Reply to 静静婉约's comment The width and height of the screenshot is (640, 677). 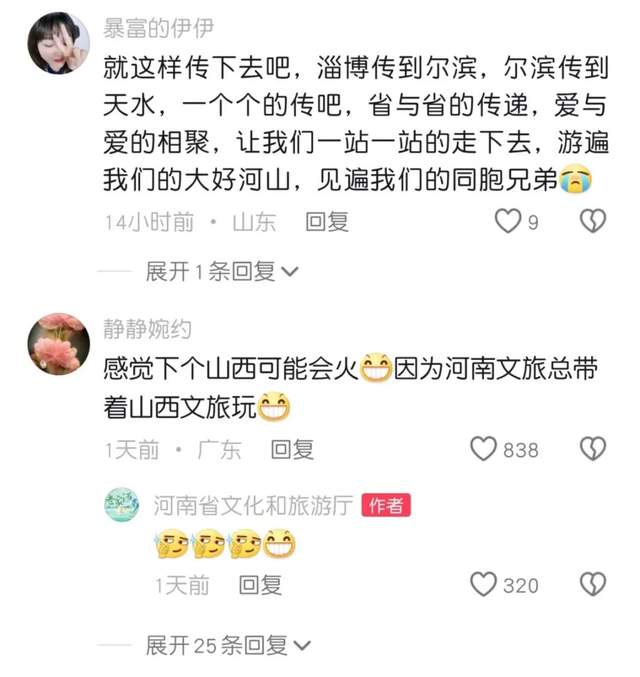pos(293,450)
